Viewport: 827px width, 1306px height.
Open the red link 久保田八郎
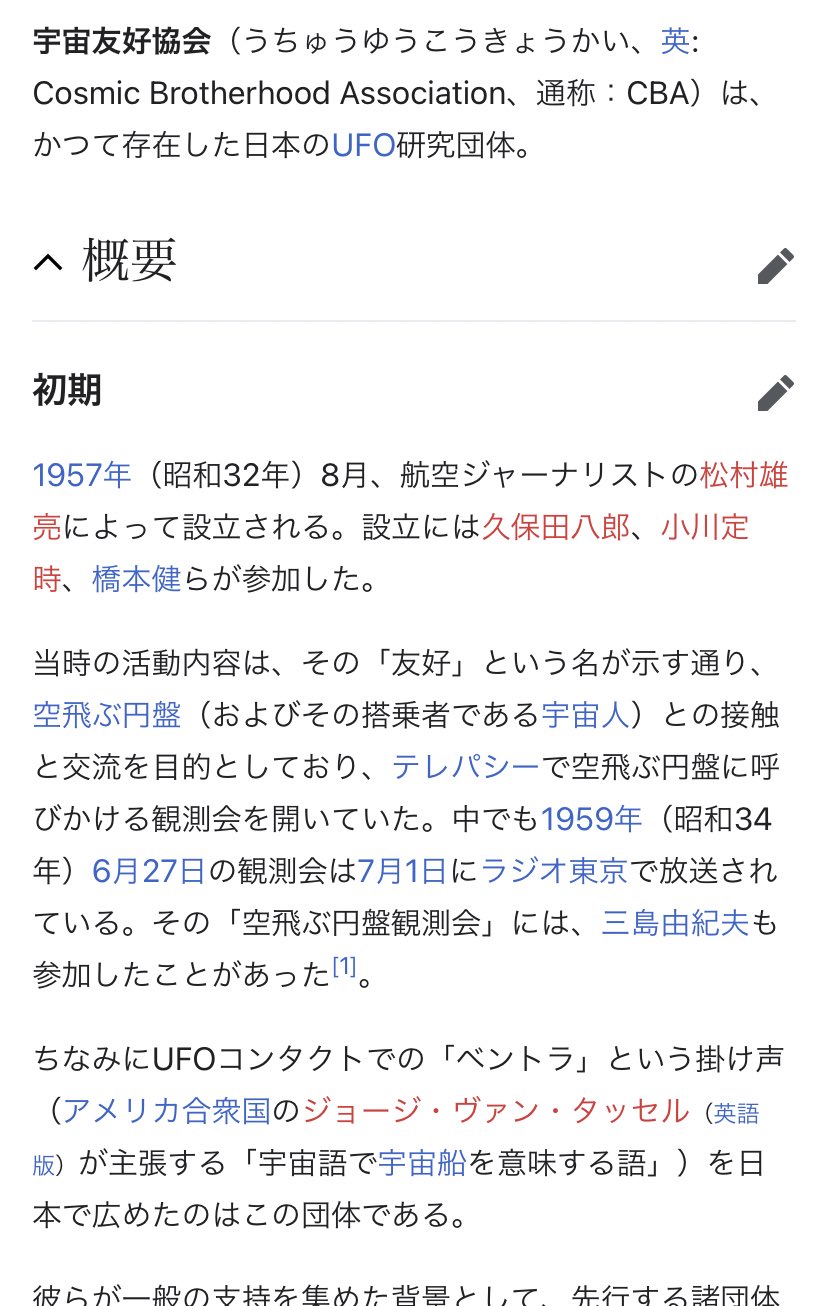556,526
